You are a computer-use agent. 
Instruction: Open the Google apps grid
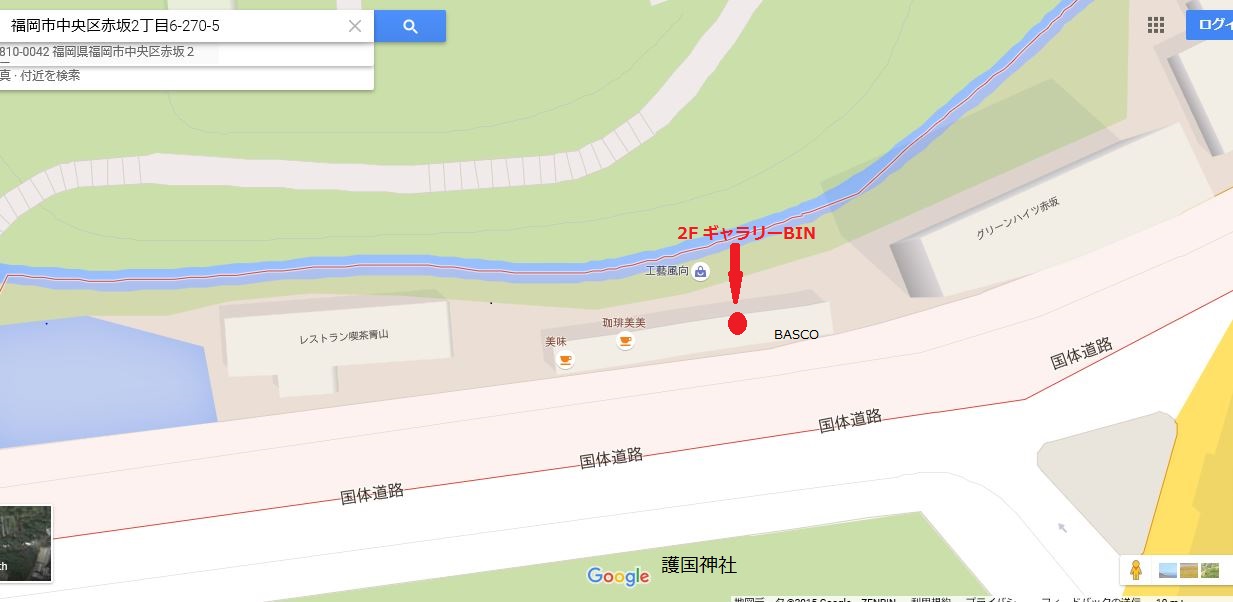pyautogui.click(x=1156, y=26)
